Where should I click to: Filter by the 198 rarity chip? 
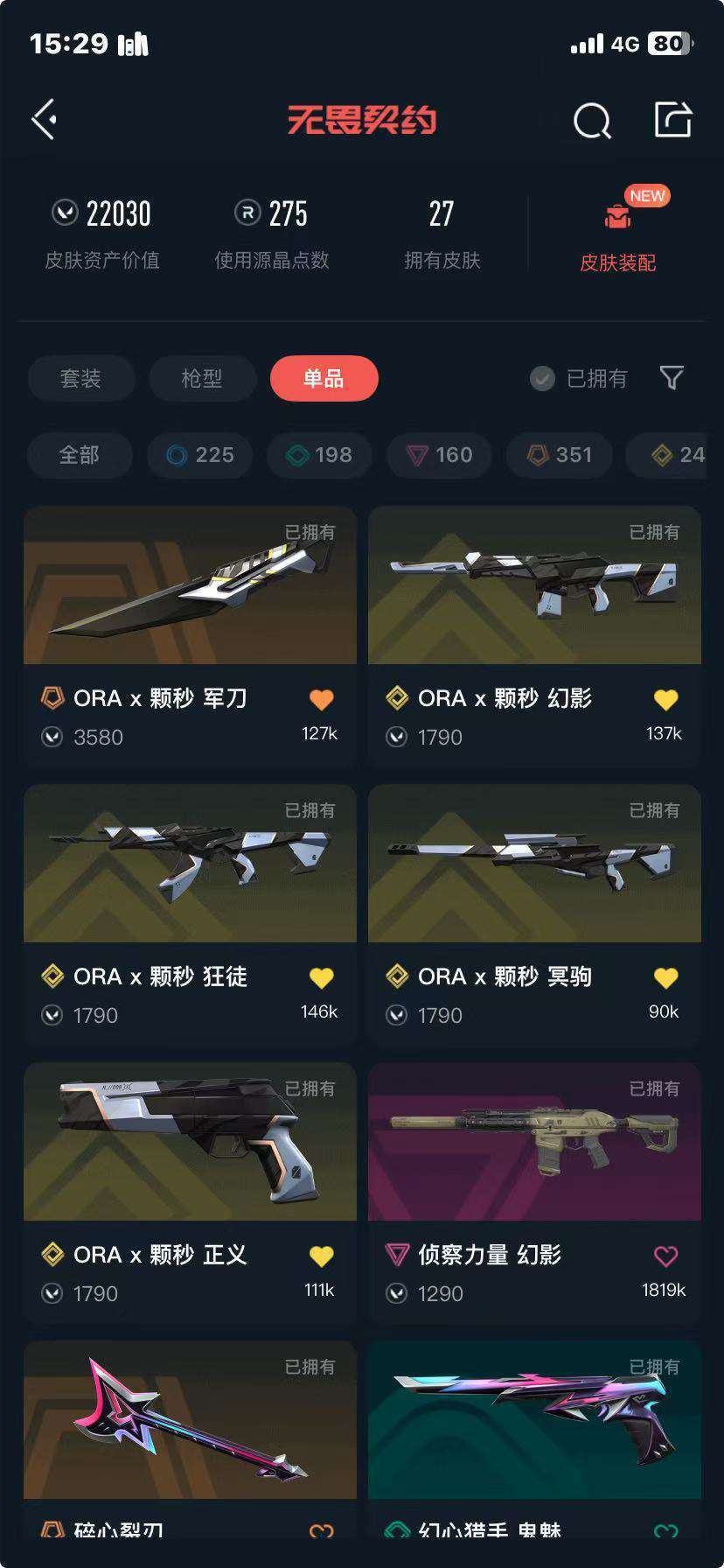[320, 455]
